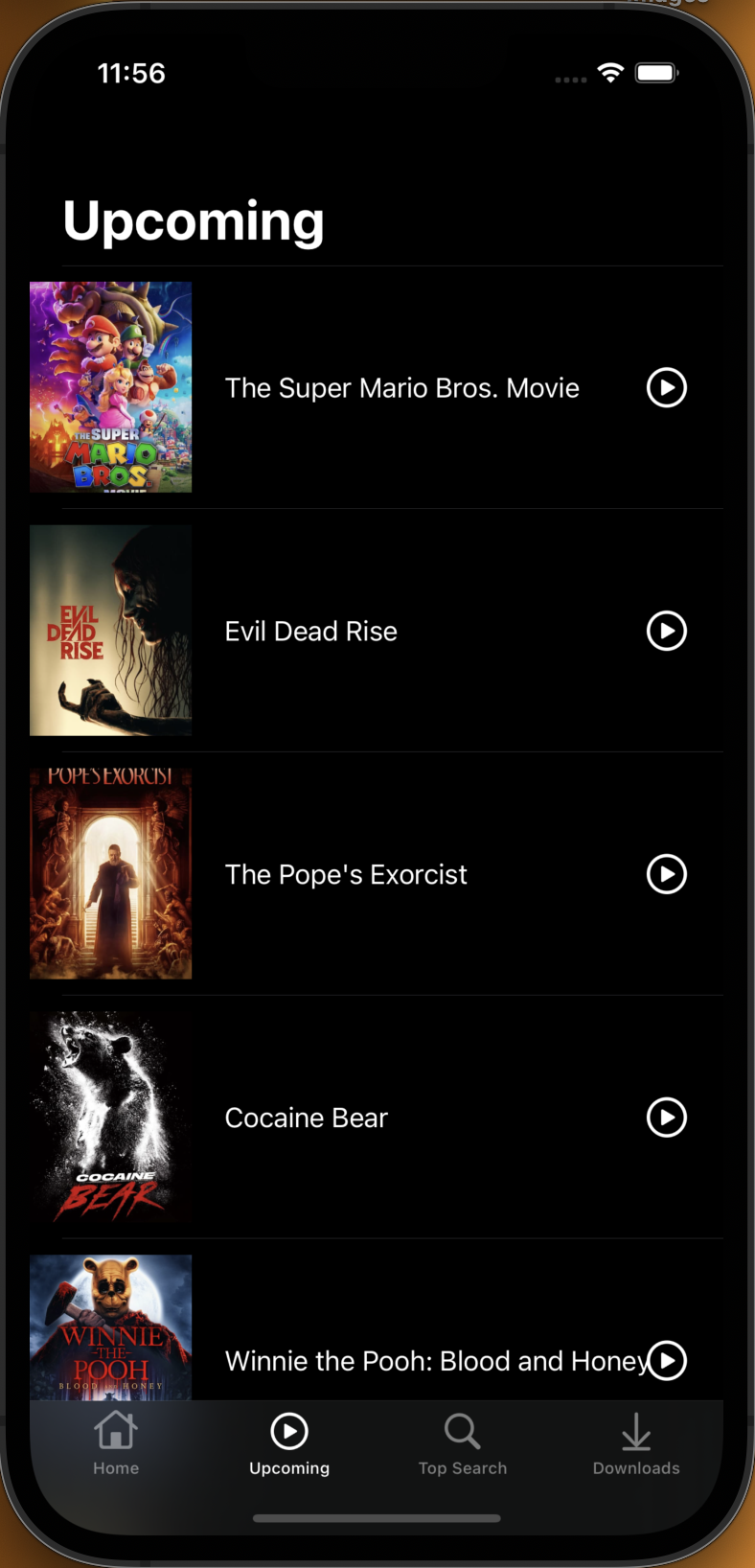Open Top Search using the magnifier icon
Viewport: 755px width, 1568px height.
(x=462, y=1430)
